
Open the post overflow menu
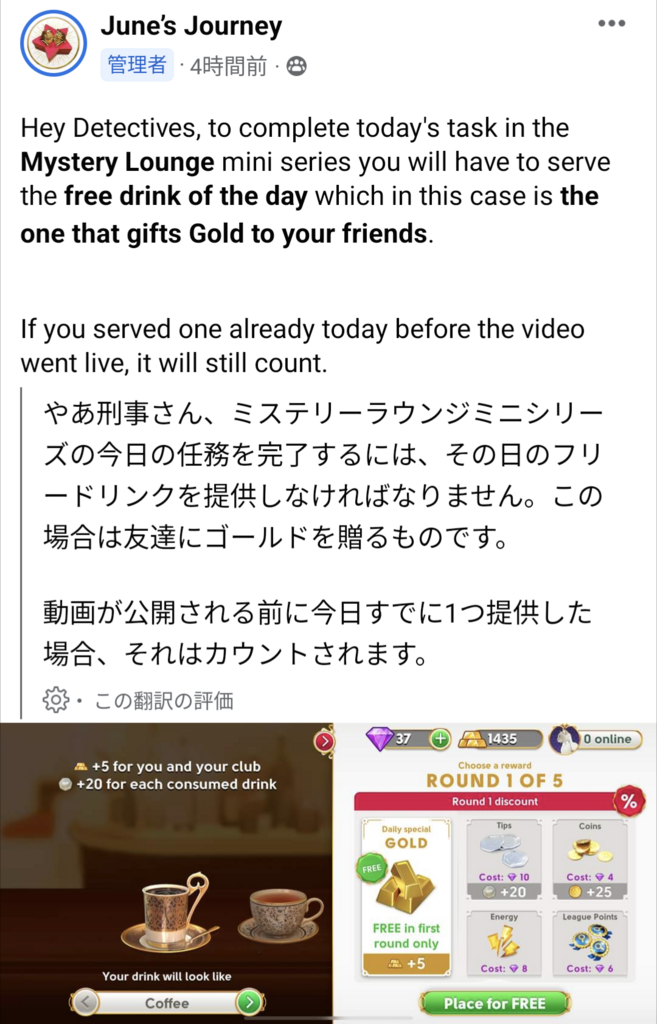pos(611,24)
